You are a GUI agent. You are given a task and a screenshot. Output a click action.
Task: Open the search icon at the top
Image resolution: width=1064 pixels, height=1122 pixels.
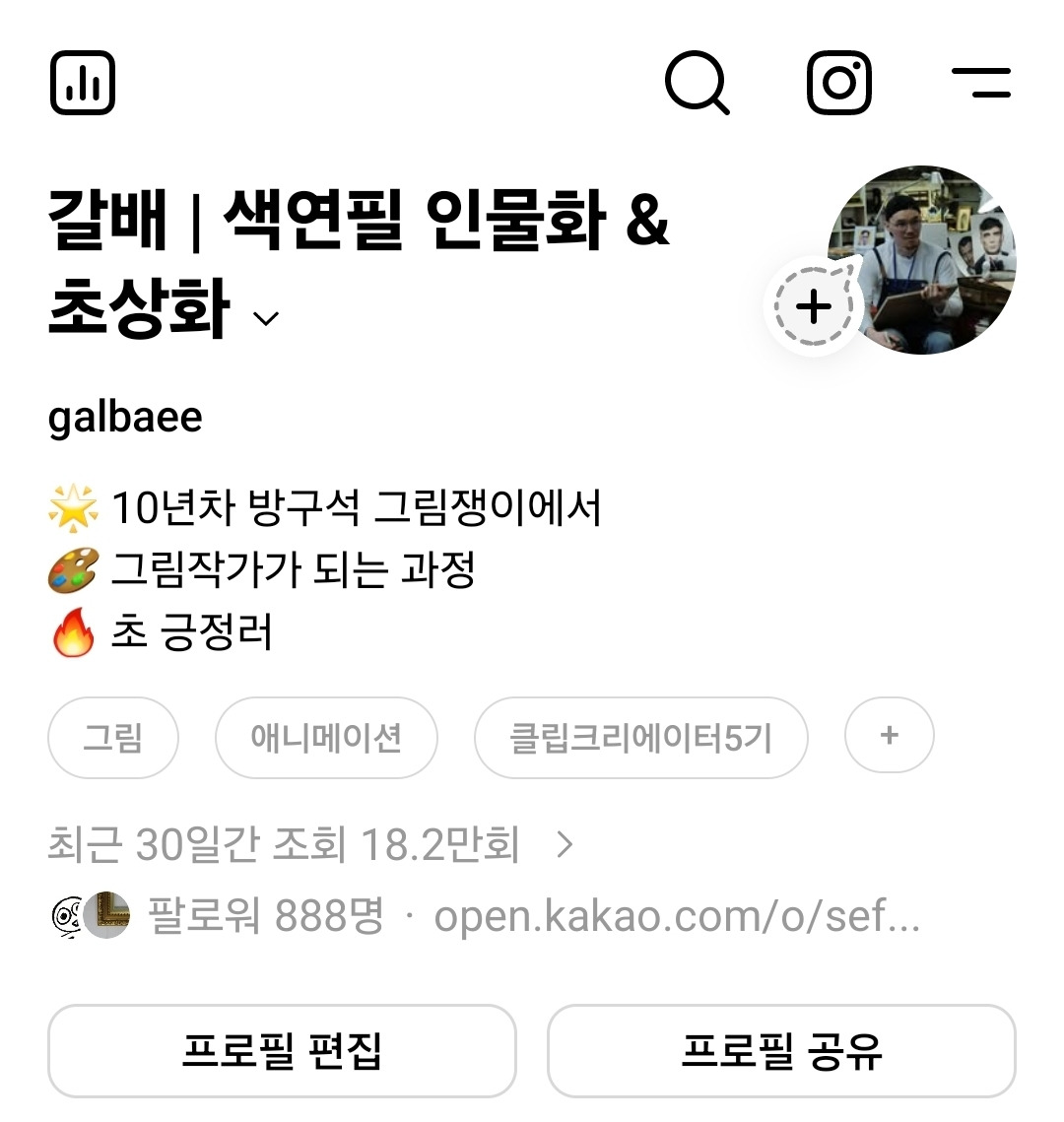coord(699,83)
